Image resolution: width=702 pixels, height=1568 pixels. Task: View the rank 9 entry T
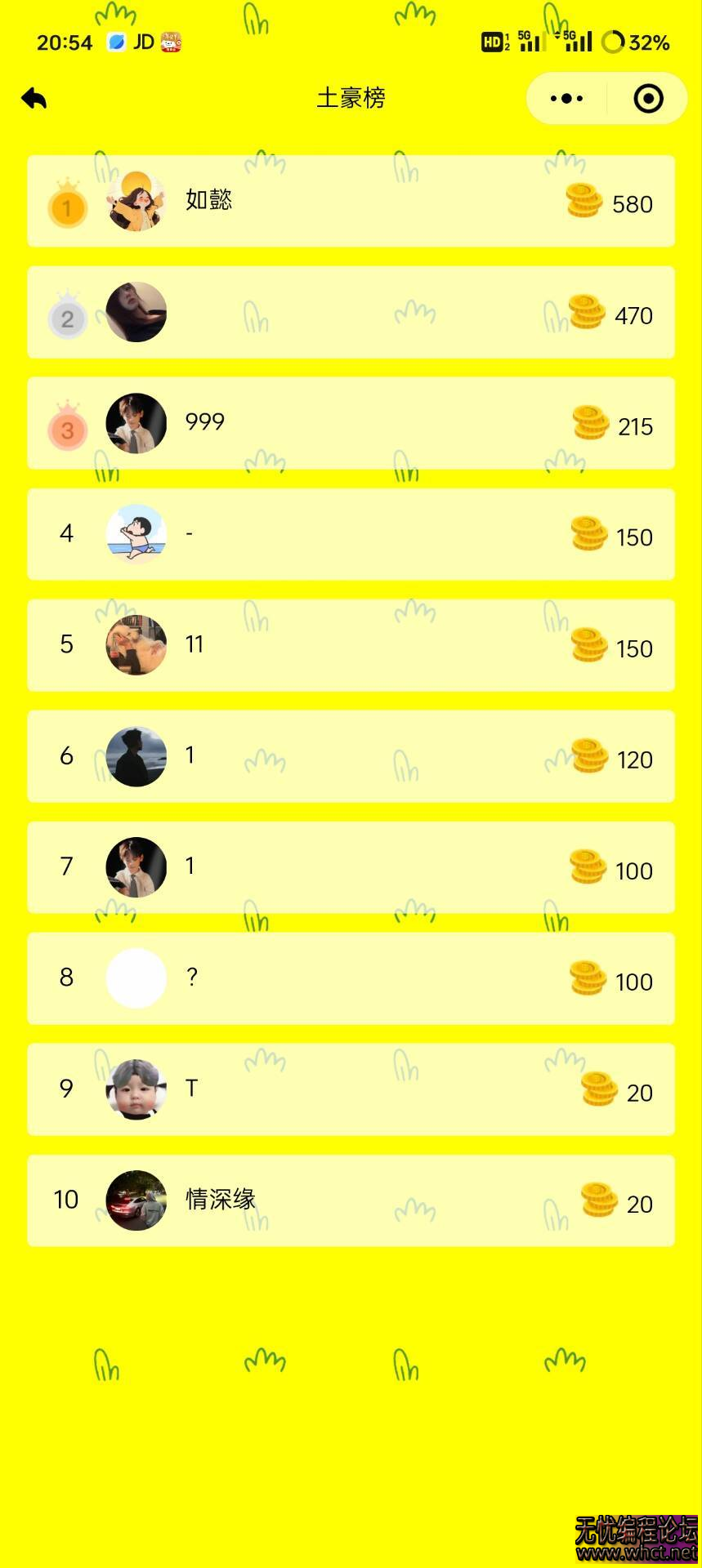point(351,1089)
